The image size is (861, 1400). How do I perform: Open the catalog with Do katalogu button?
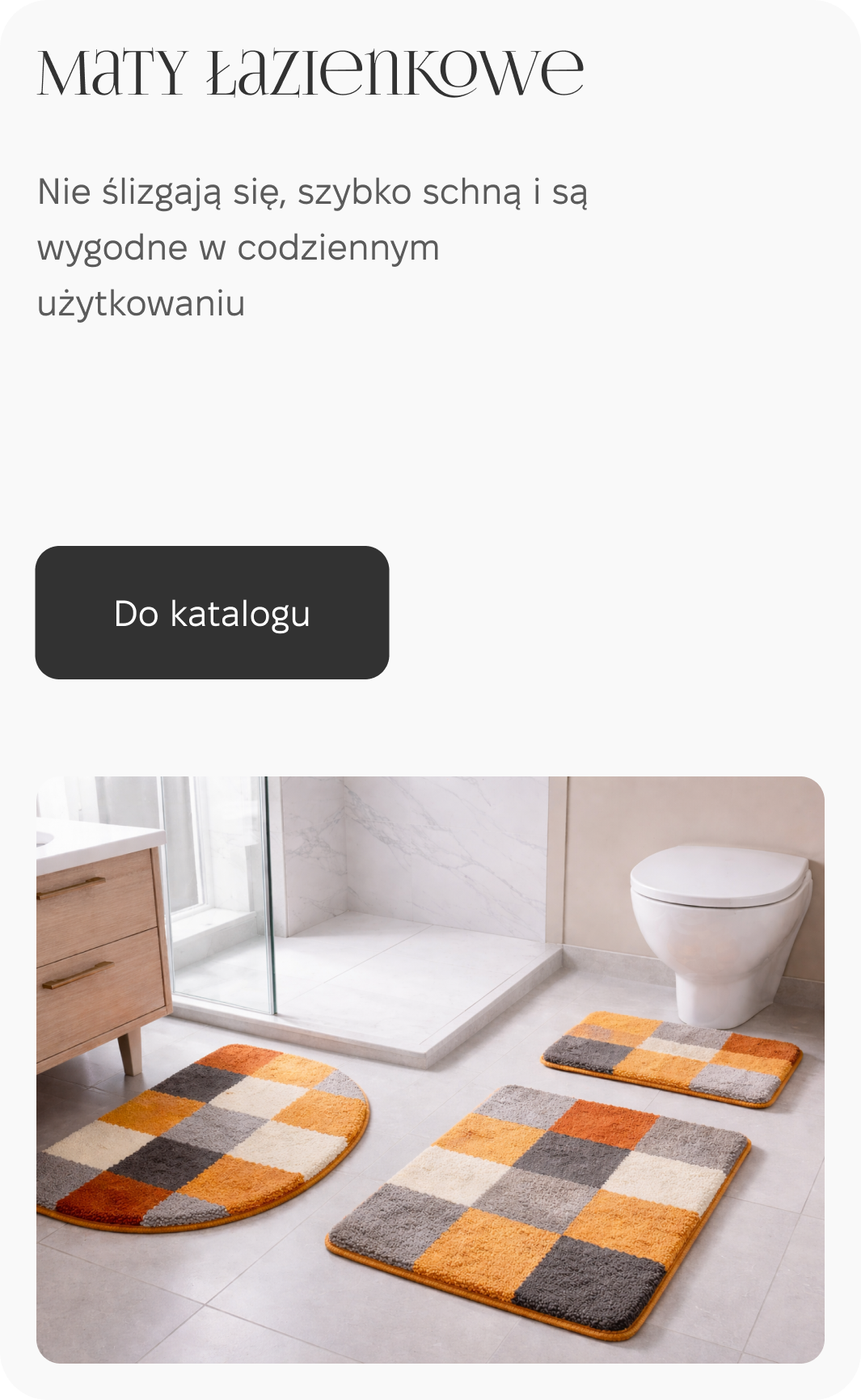[x=212, y=612]
